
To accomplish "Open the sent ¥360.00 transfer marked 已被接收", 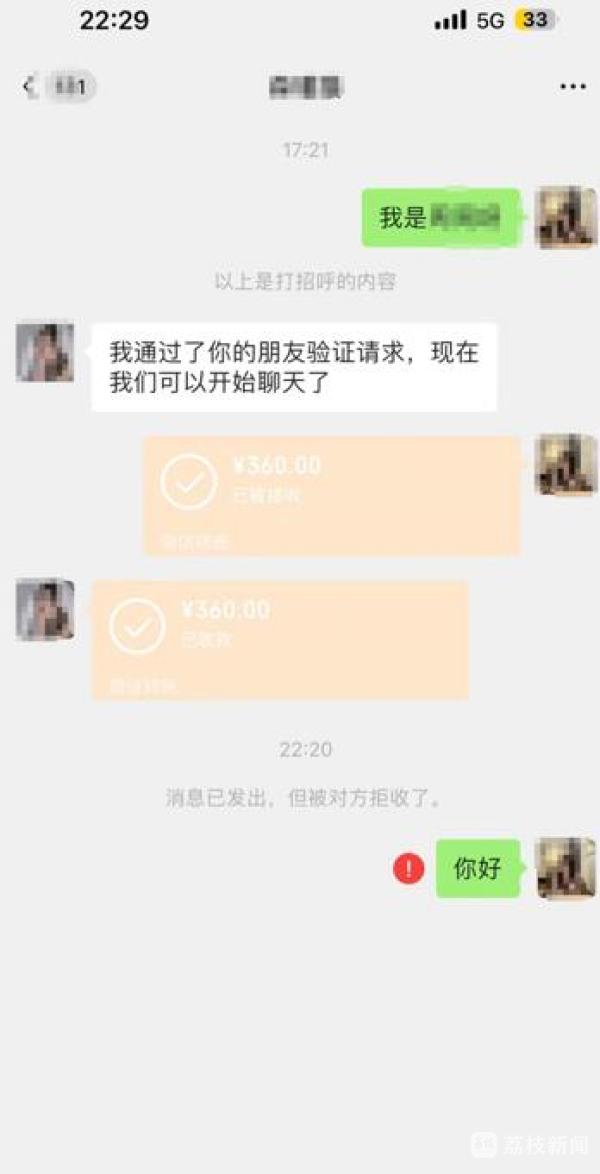I will pyautogui.click(x=331, y=495).
